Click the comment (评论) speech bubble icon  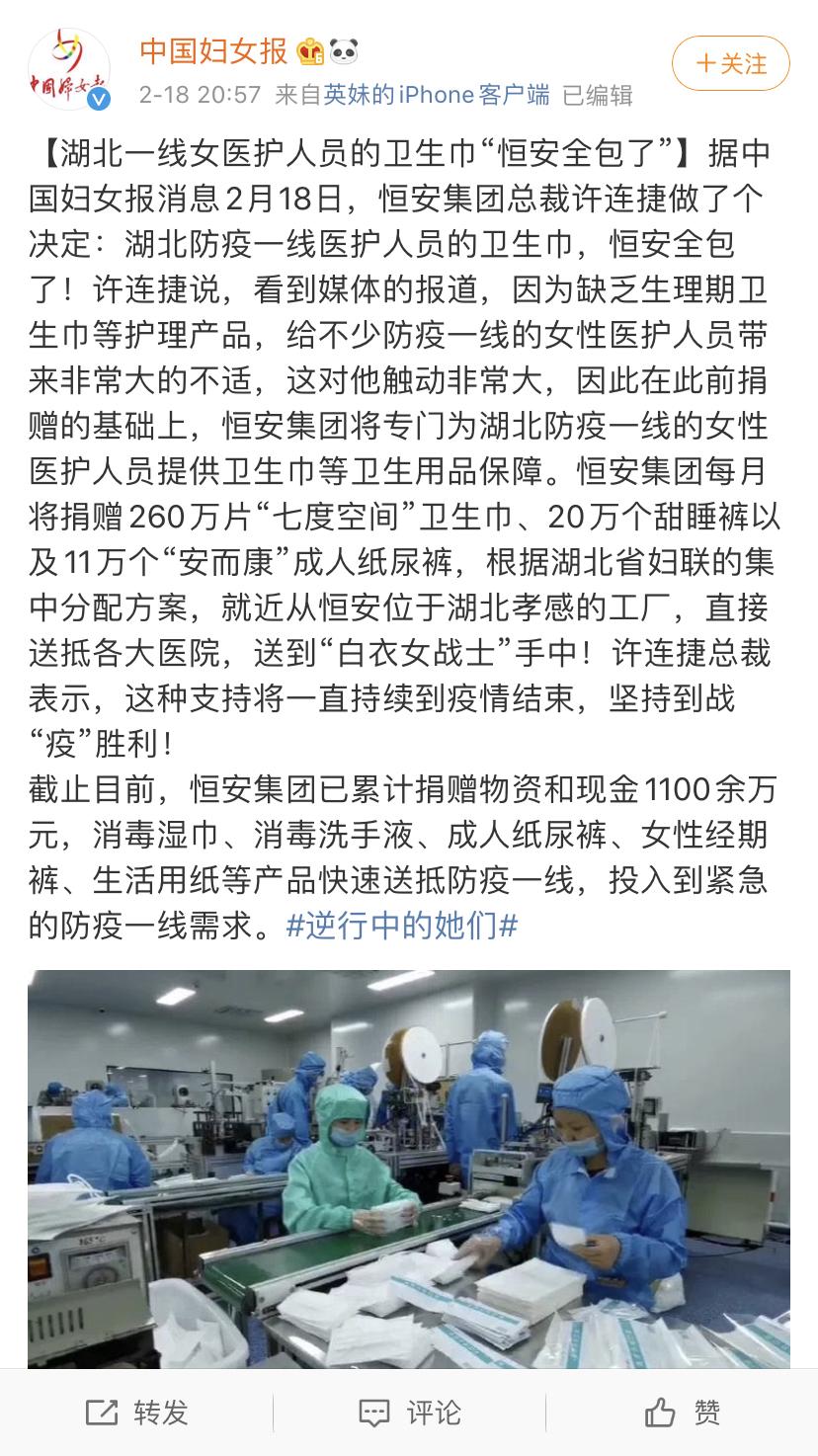(x=375, y=1413)
